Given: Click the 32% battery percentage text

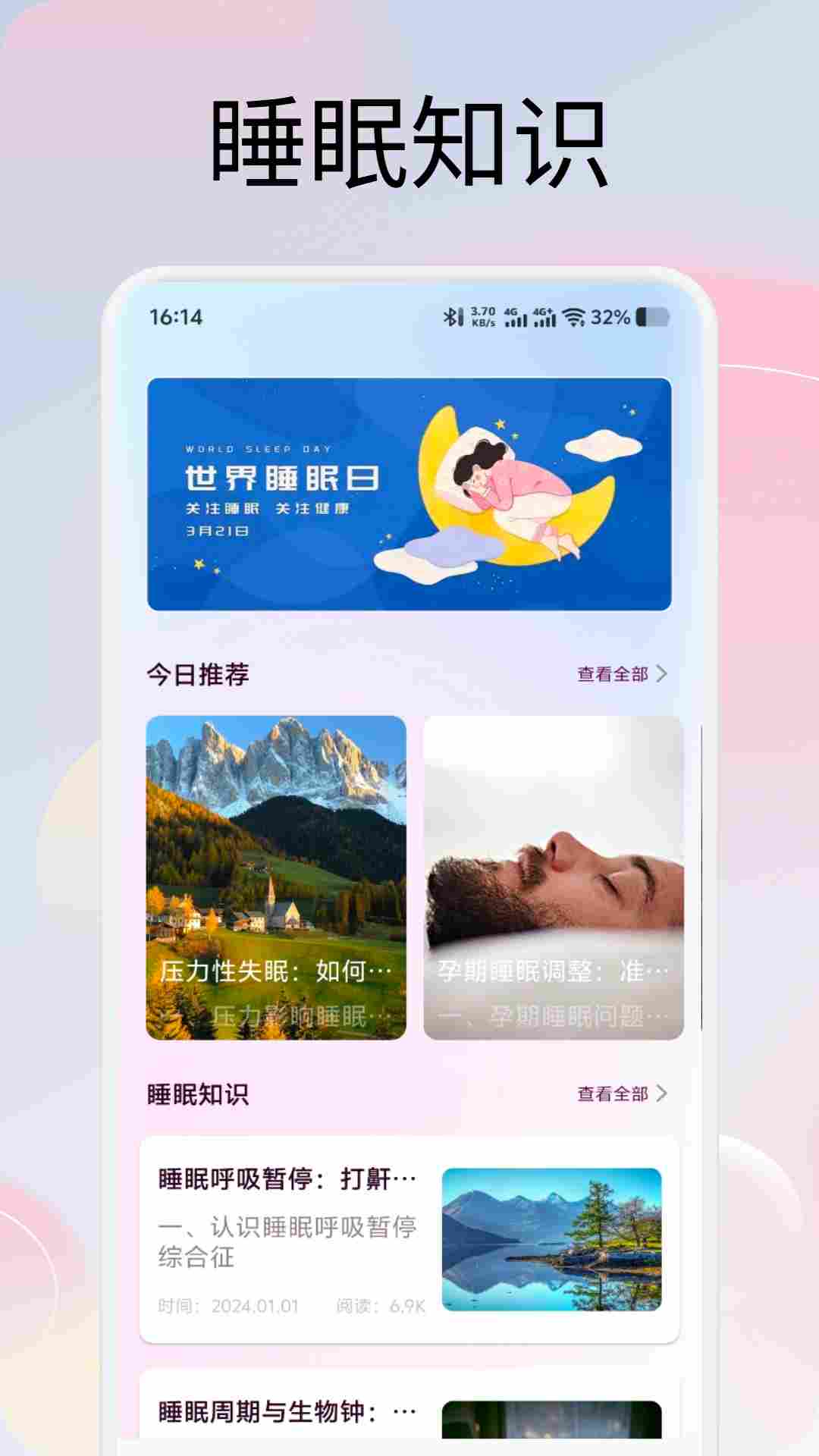Looking at the screenshot, I should 611,317.
